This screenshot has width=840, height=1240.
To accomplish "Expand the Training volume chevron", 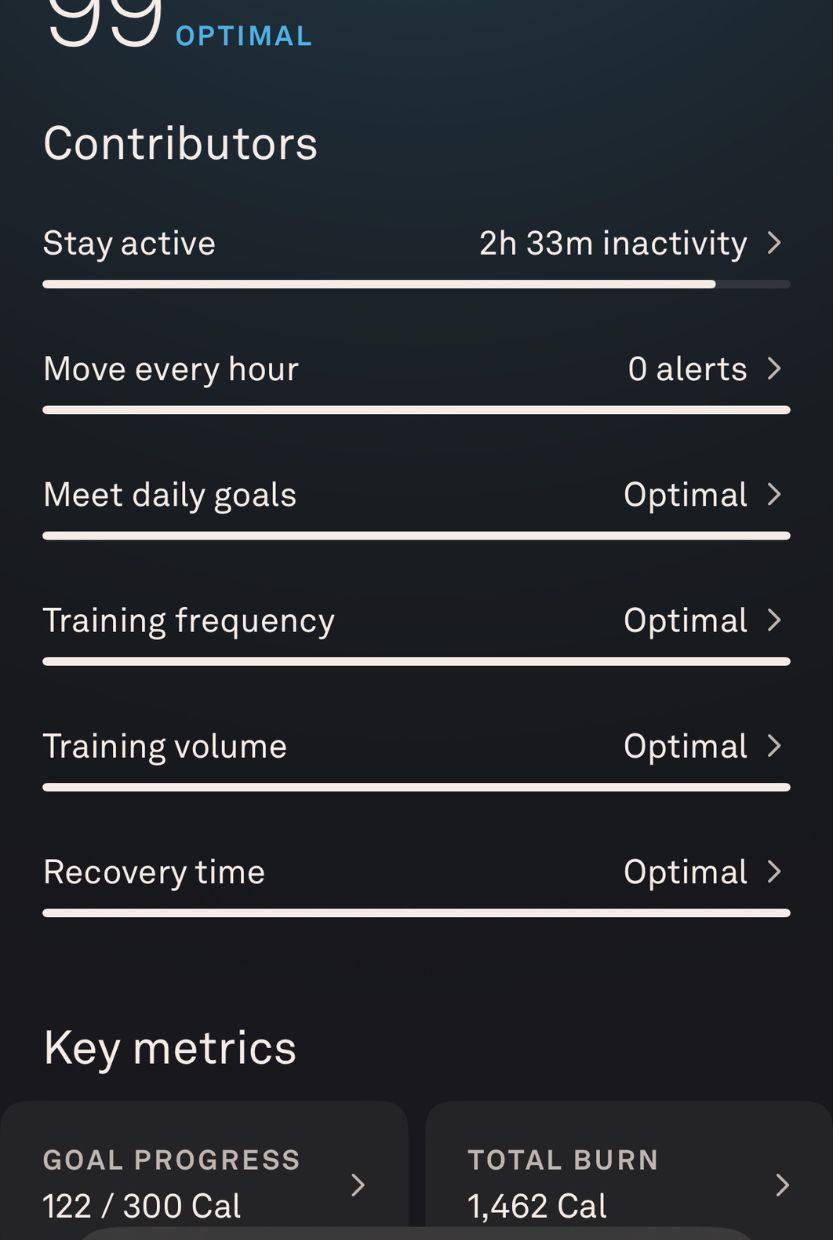I will pos(774,746).
